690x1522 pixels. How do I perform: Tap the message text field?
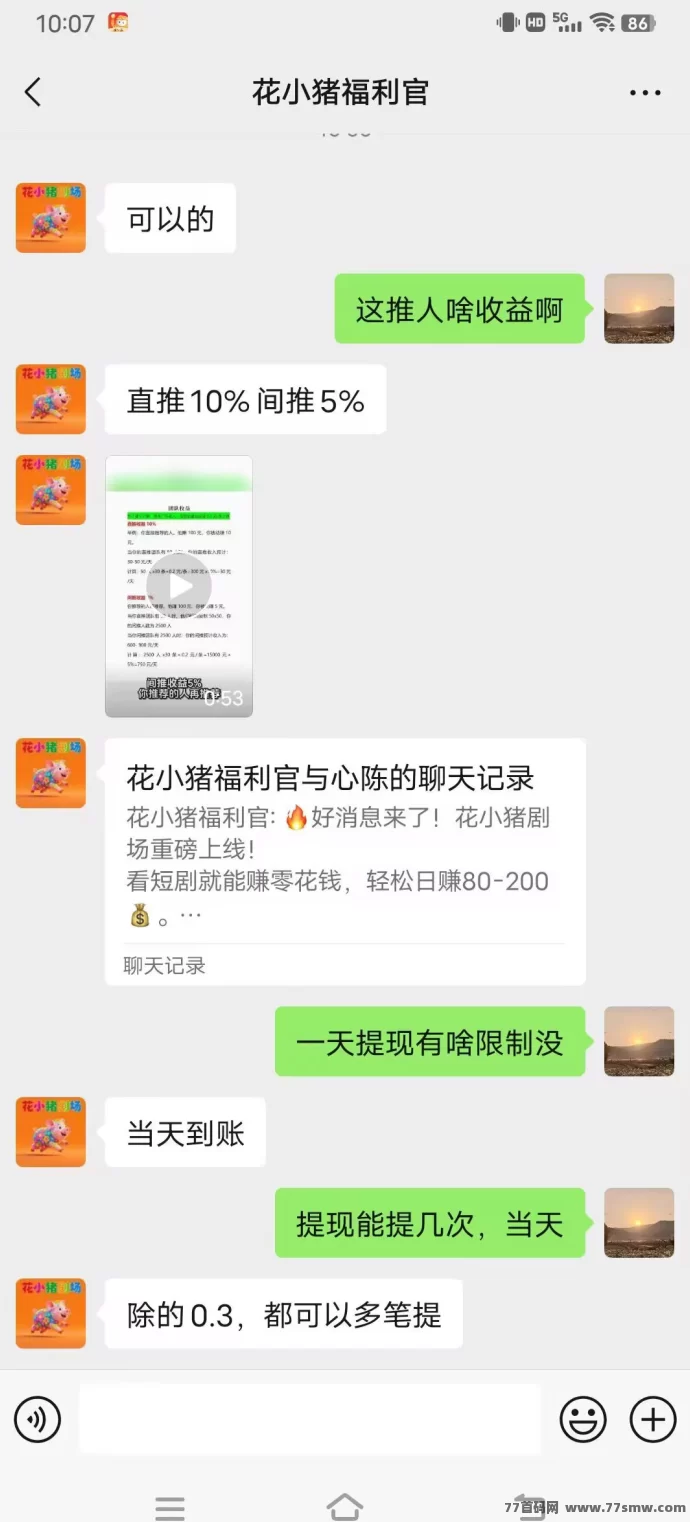click(310, 1419)
